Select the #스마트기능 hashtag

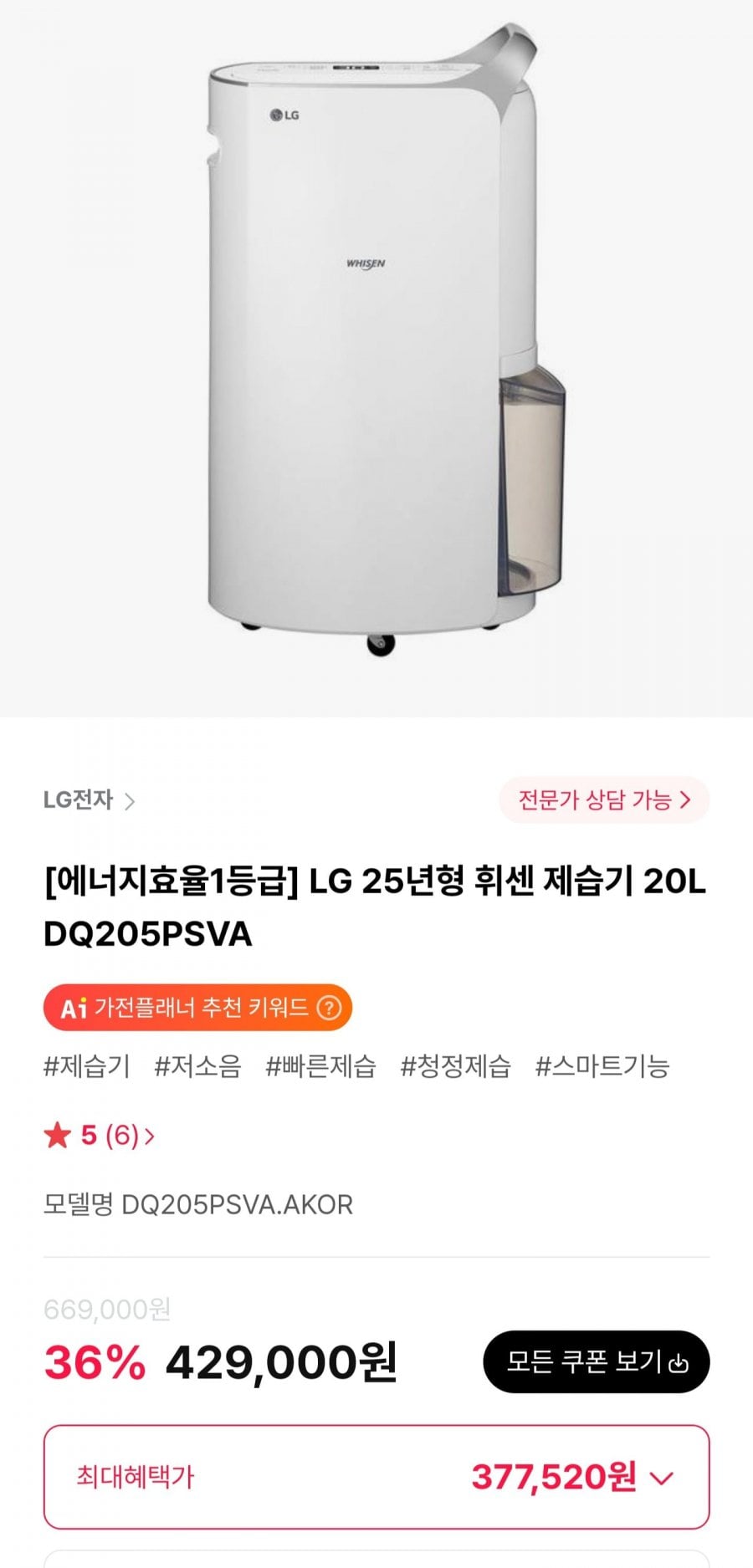click(x=602, y=1066)
